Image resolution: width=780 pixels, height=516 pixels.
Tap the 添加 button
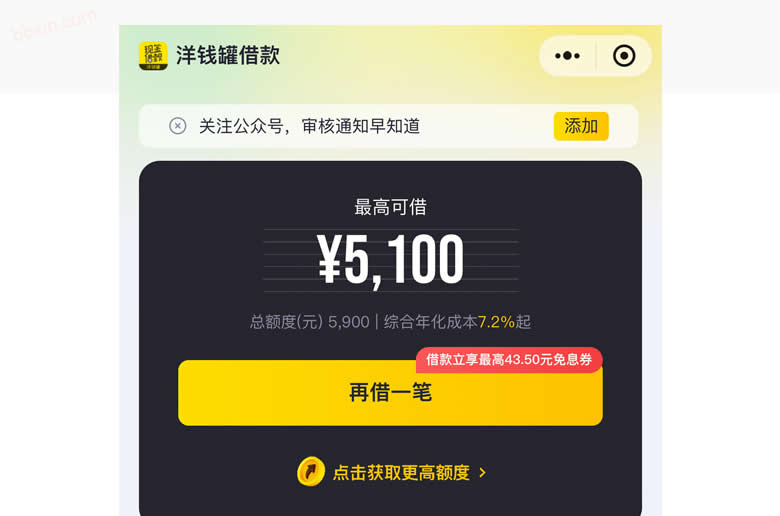[581, 126]
